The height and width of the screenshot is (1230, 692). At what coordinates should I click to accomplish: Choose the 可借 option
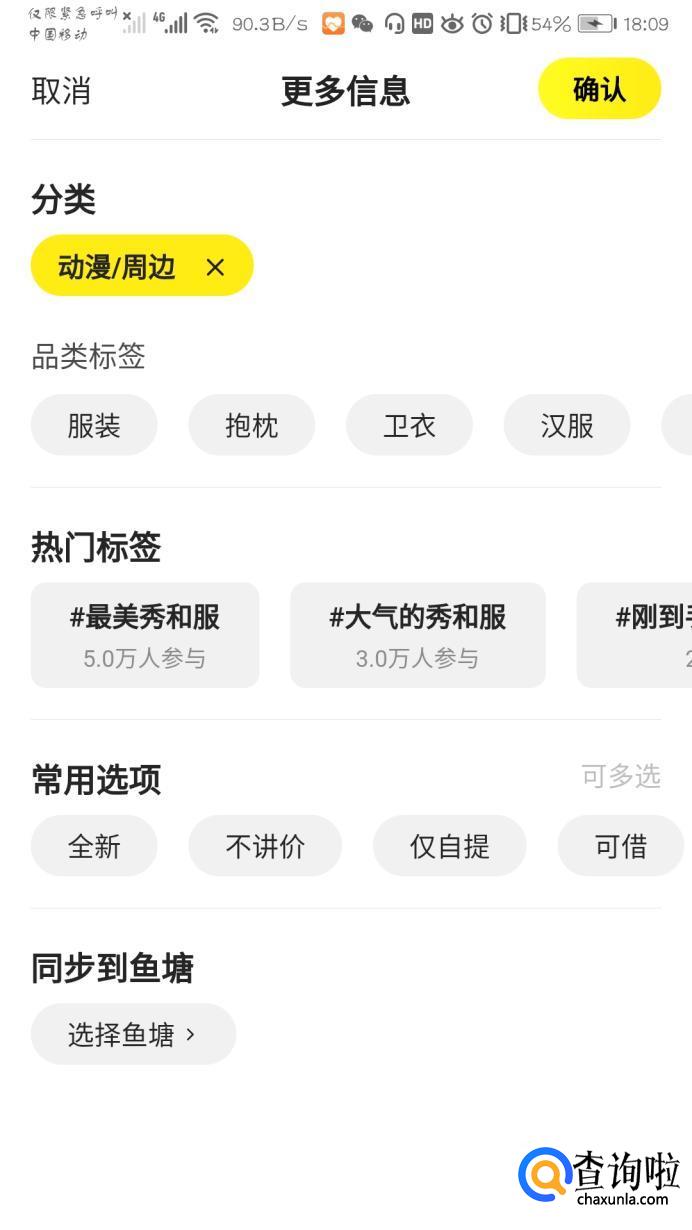point(620,846)
